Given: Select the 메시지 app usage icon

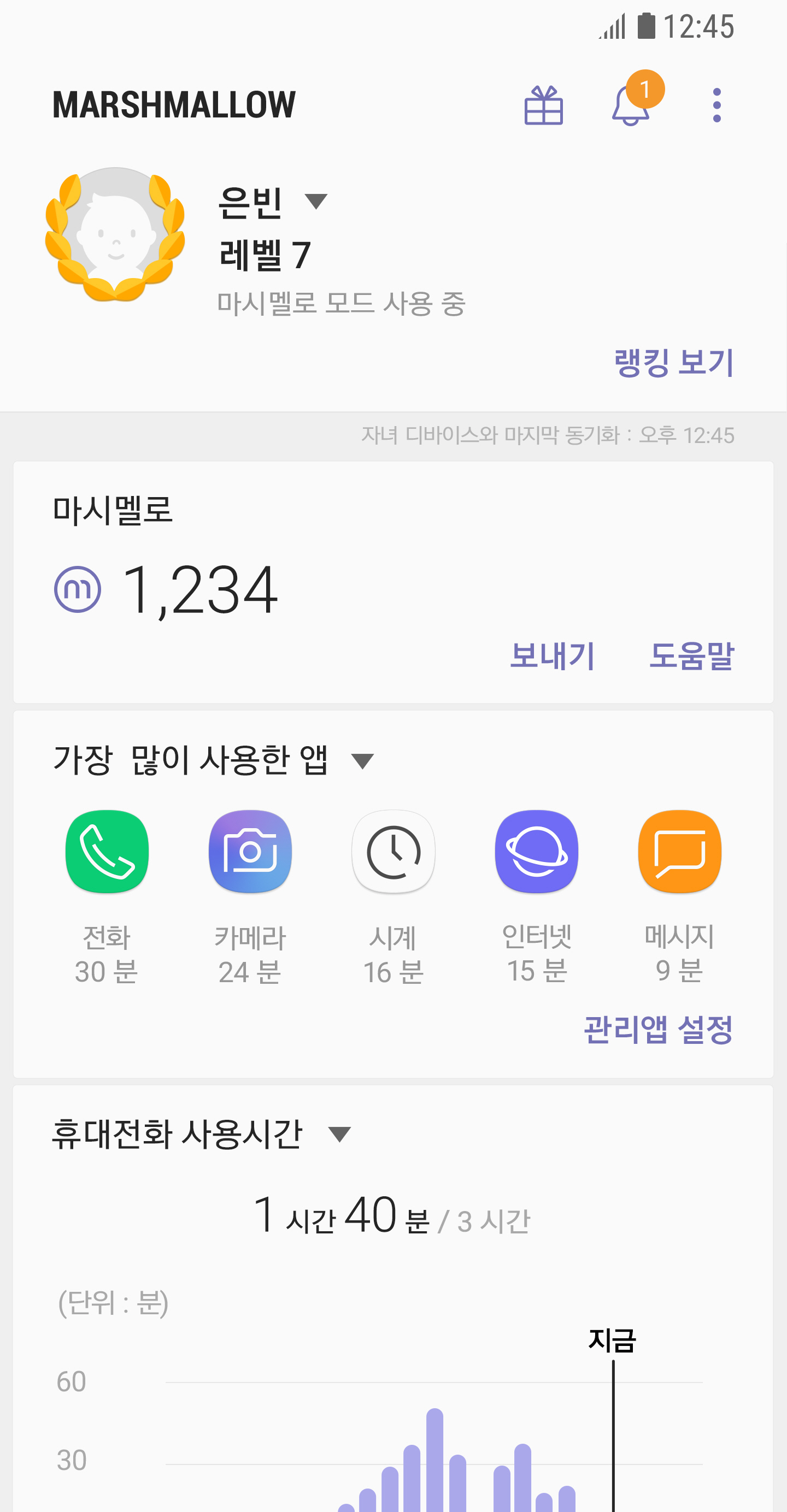Looking at the screenshot, I should [679, 852].
